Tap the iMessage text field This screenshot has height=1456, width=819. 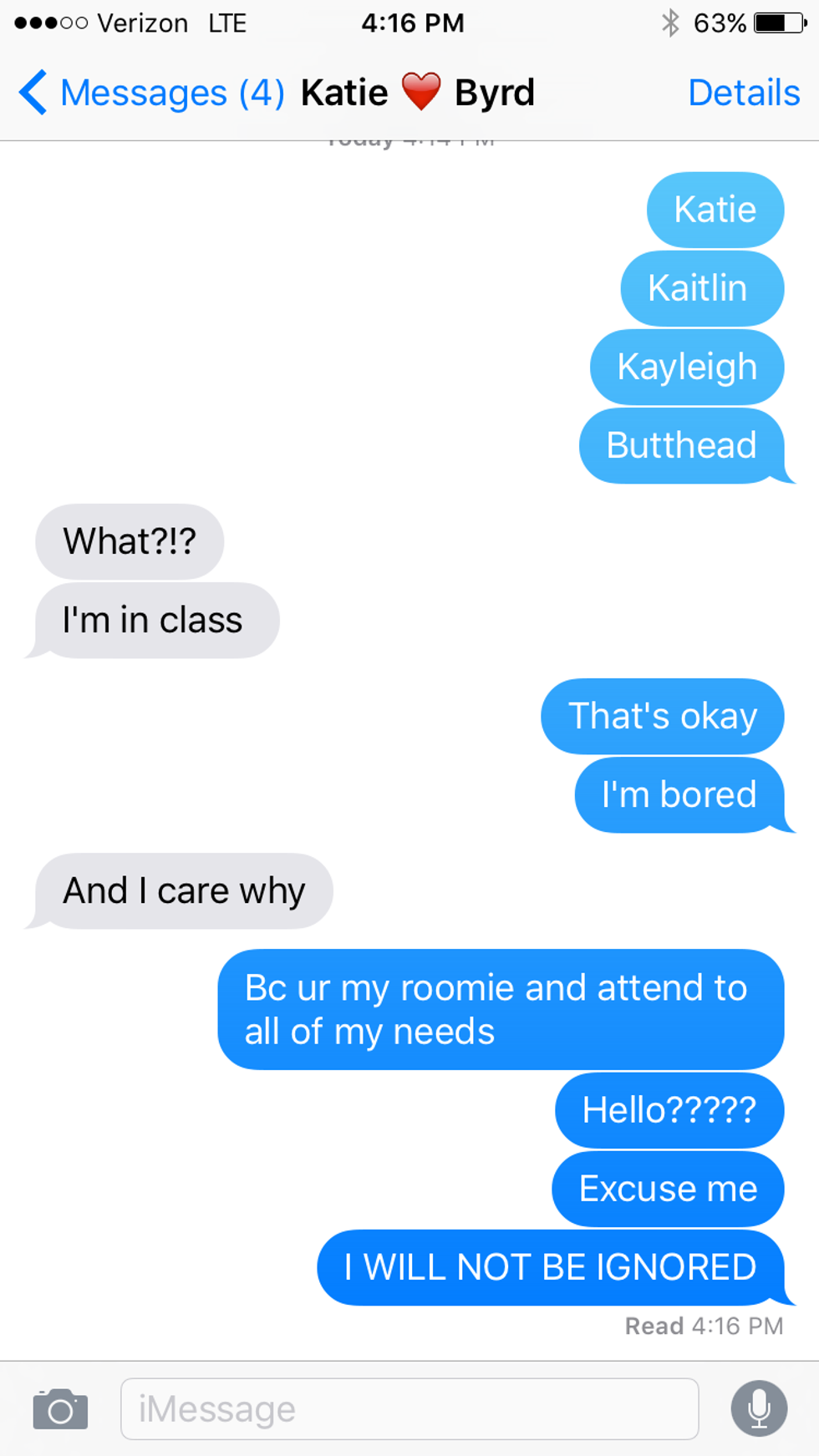tap(409, 1409)
